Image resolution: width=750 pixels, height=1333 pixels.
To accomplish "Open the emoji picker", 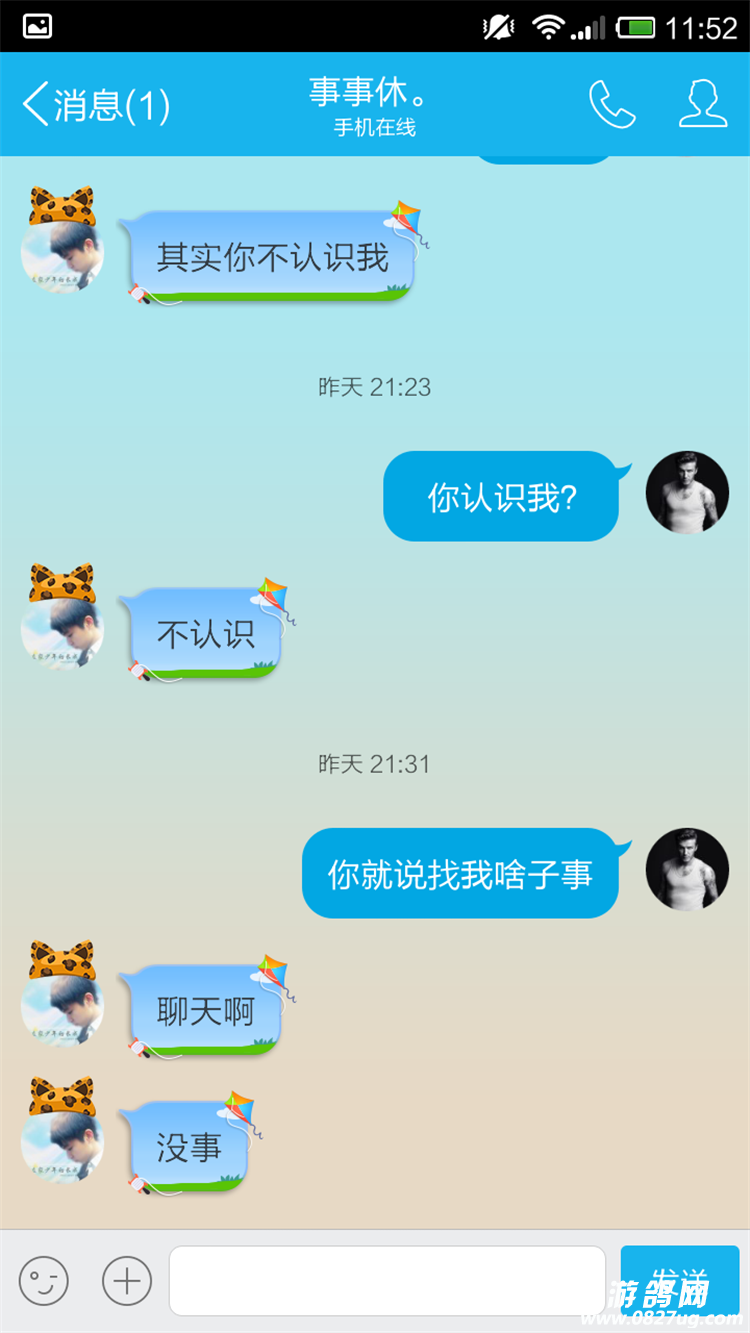I will (x=44, y=1281).
